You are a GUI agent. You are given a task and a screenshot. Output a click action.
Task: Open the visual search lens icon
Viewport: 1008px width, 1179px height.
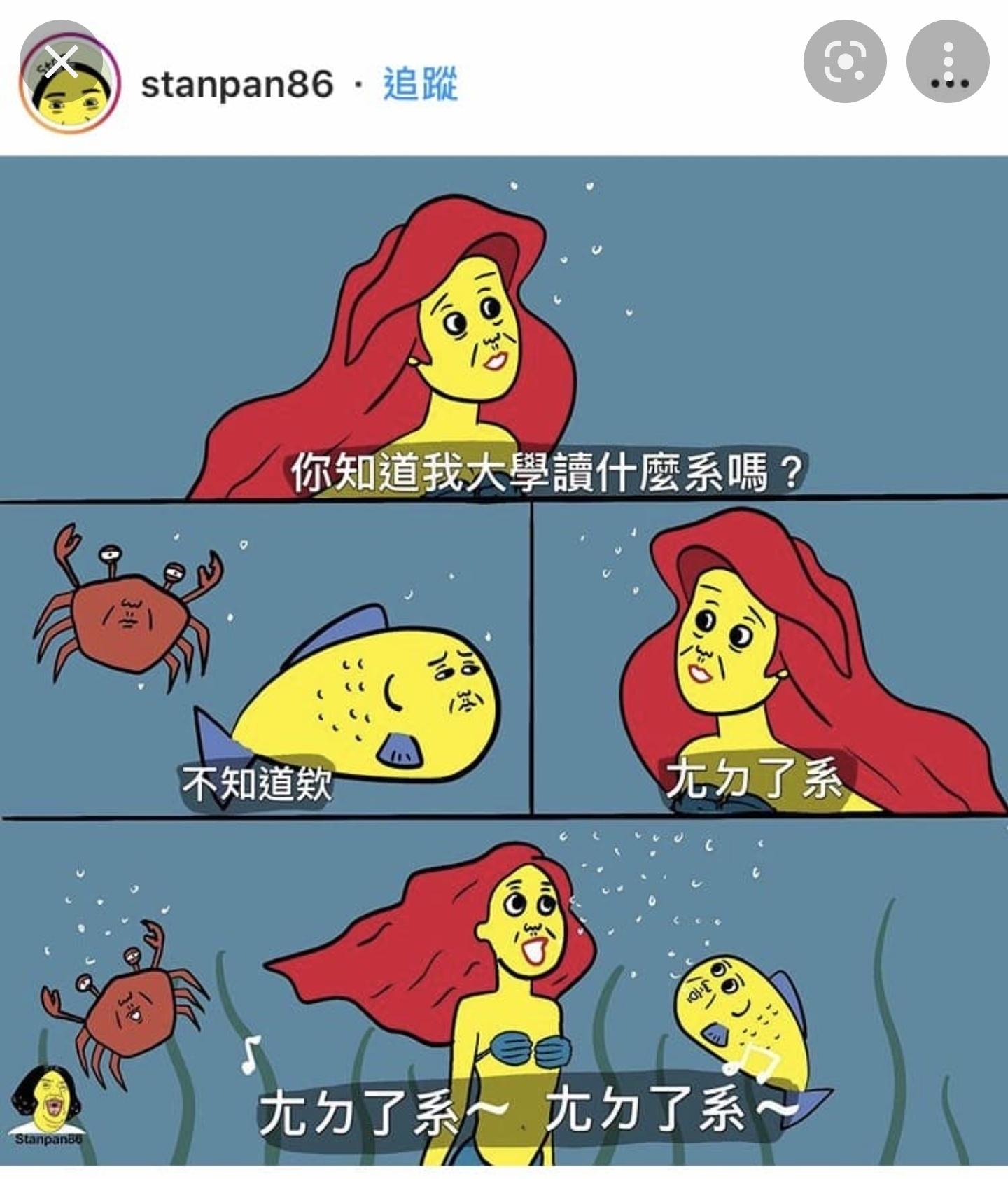click(x=845, y=62)
